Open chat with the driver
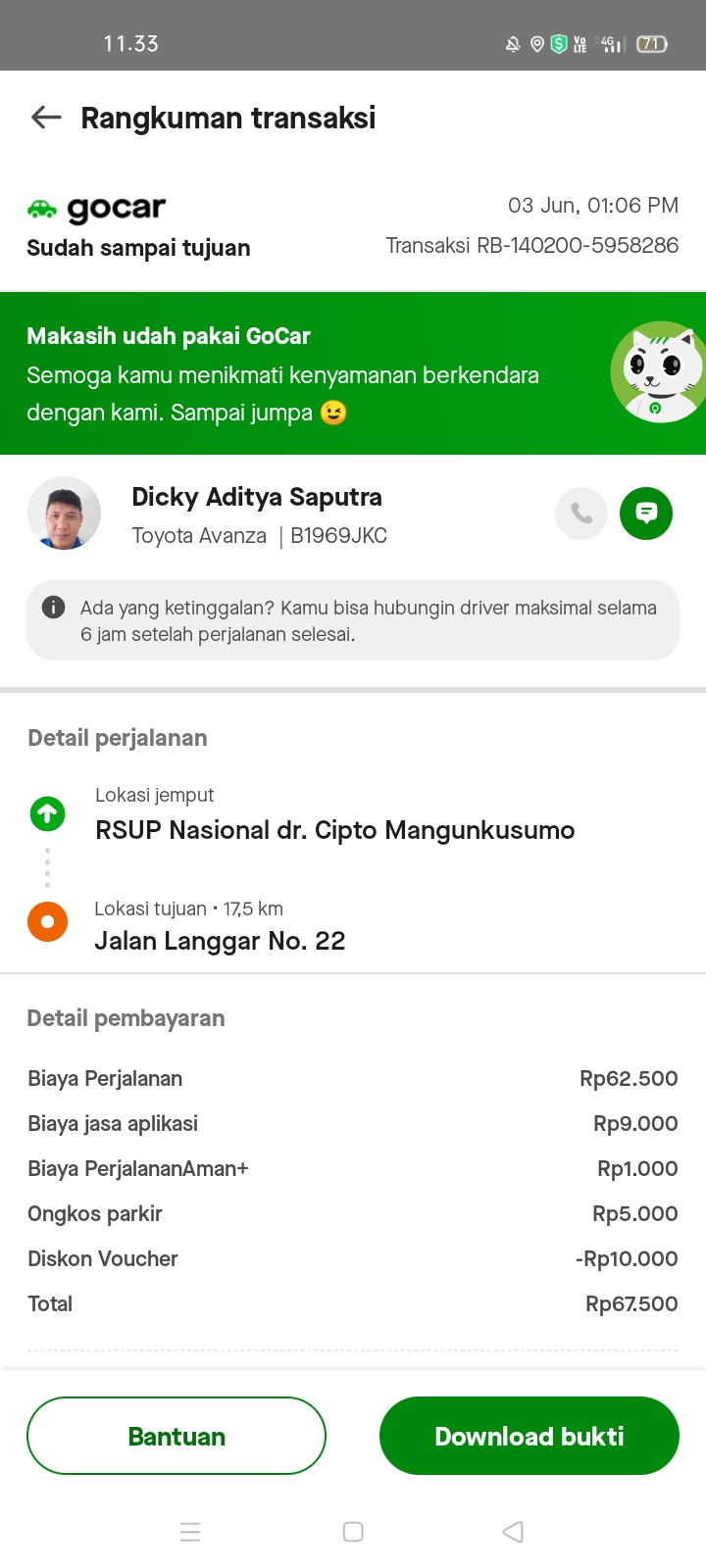The height and width of the screenshot is (1568, 706). pyautogui.click(x=646, y=514)
